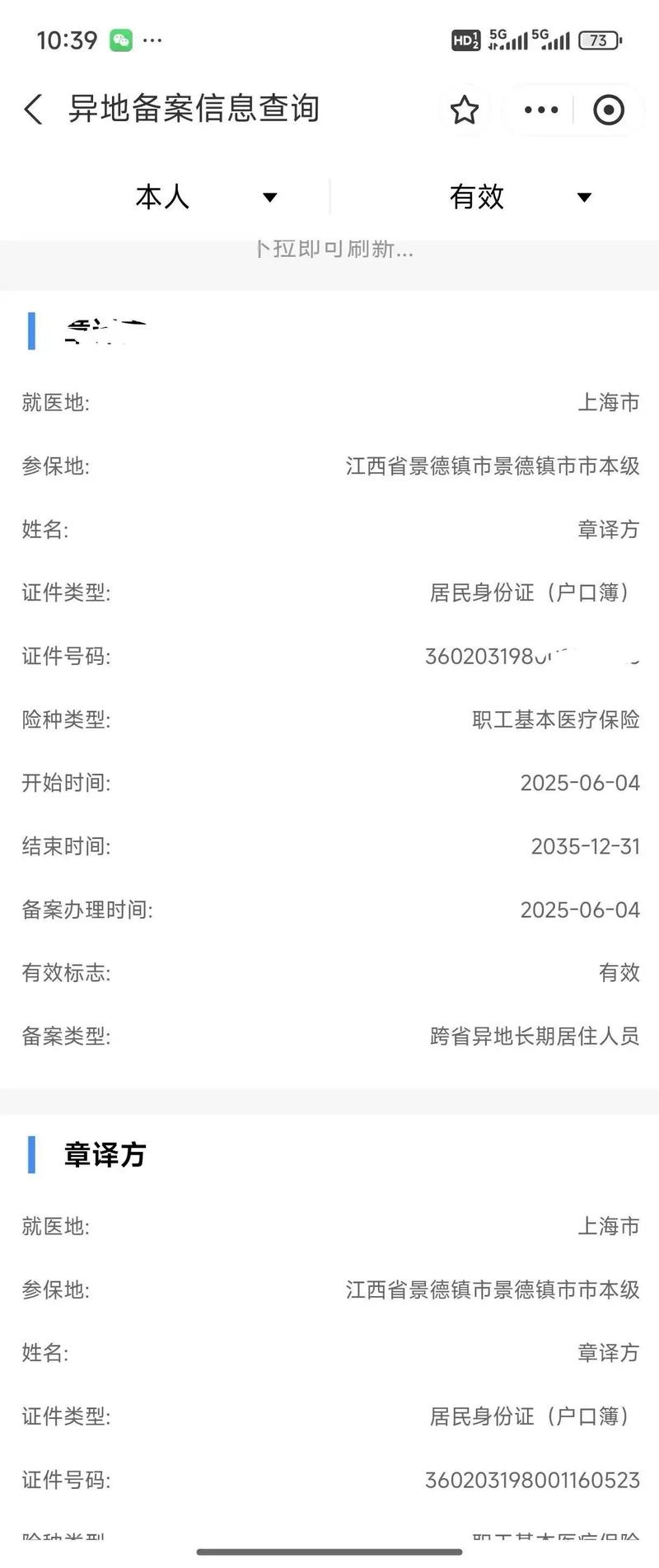Toggle the filter from 本人 to another person
This screenshot has height=1568, width=659.
point(269,197)
